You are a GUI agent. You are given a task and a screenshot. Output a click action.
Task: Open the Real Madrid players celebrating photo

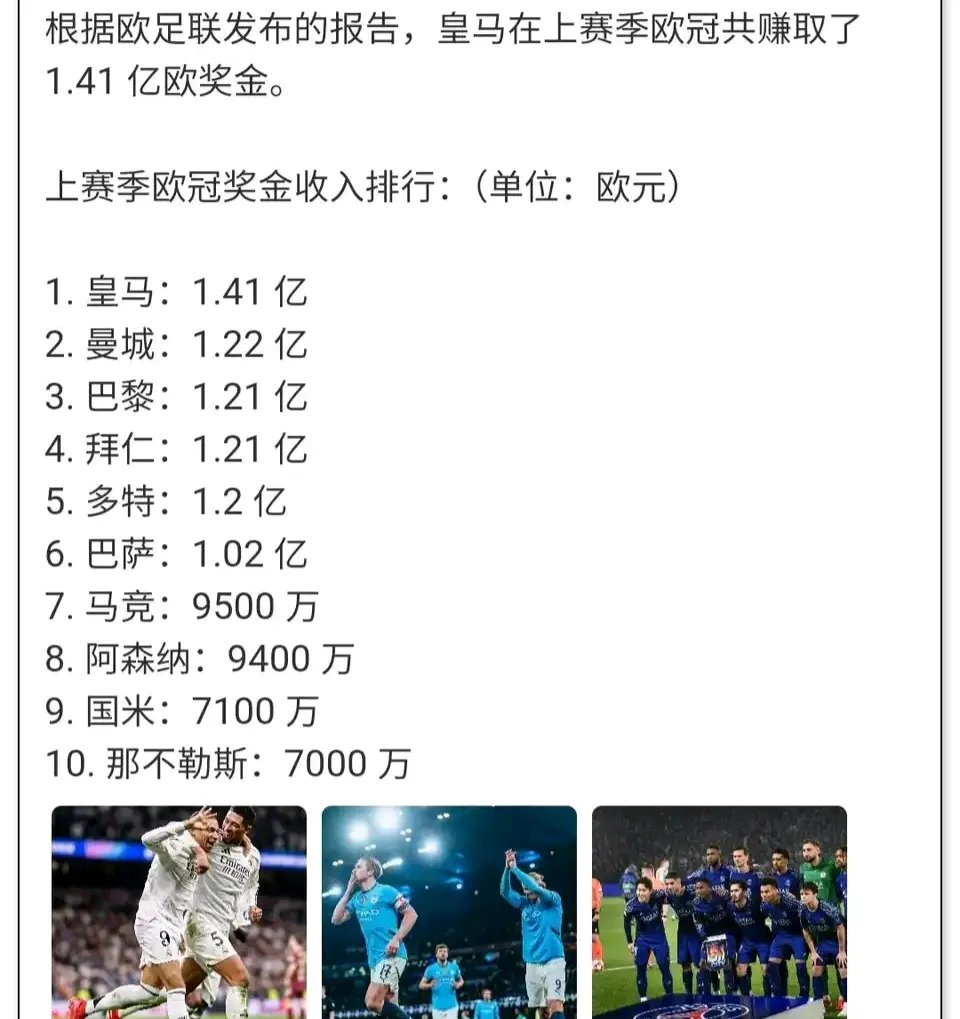[179, 911]
